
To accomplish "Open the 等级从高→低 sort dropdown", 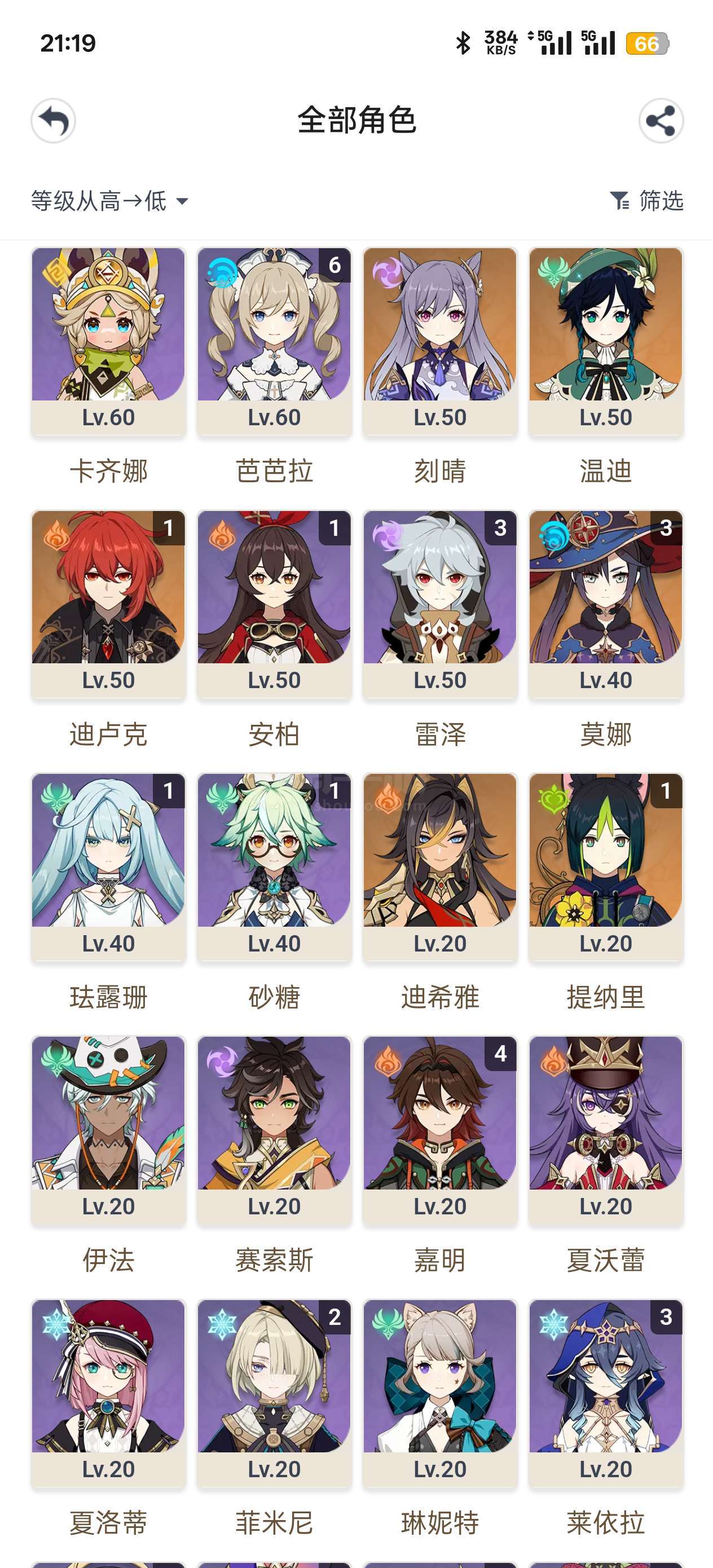I will point(109,201).
